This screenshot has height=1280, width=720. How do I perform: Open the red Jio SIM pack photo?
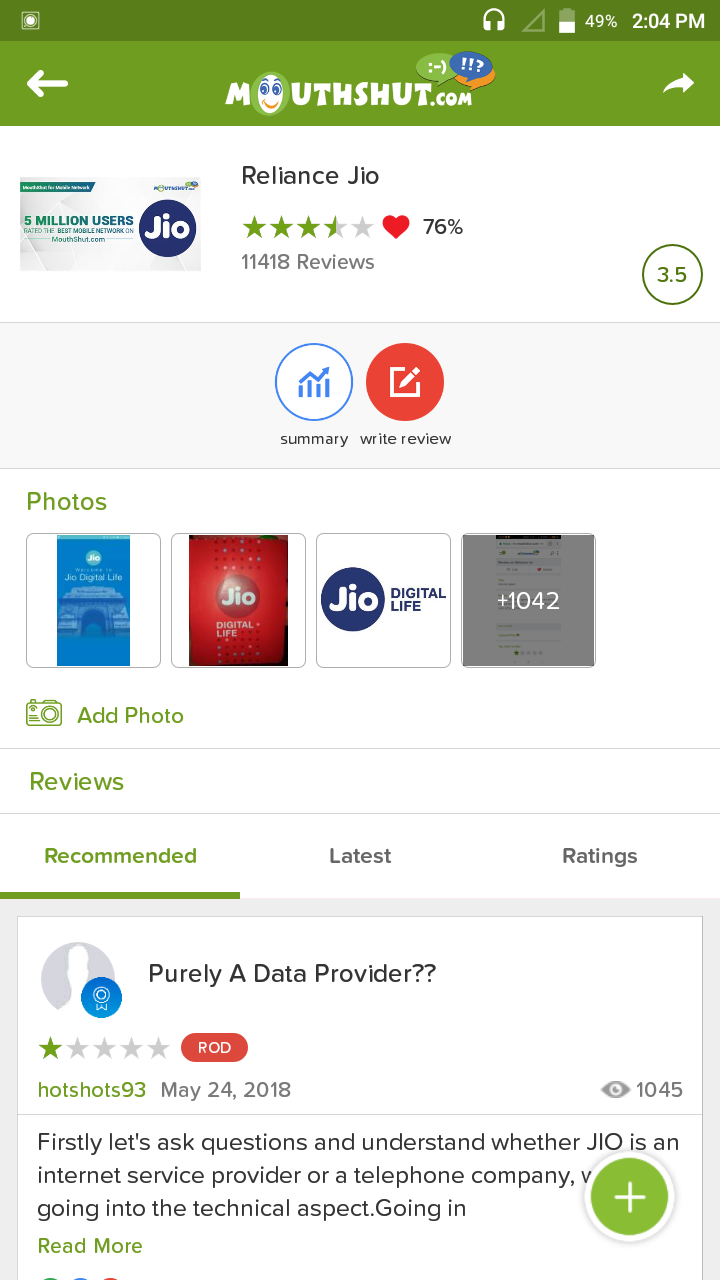(238, 600)
